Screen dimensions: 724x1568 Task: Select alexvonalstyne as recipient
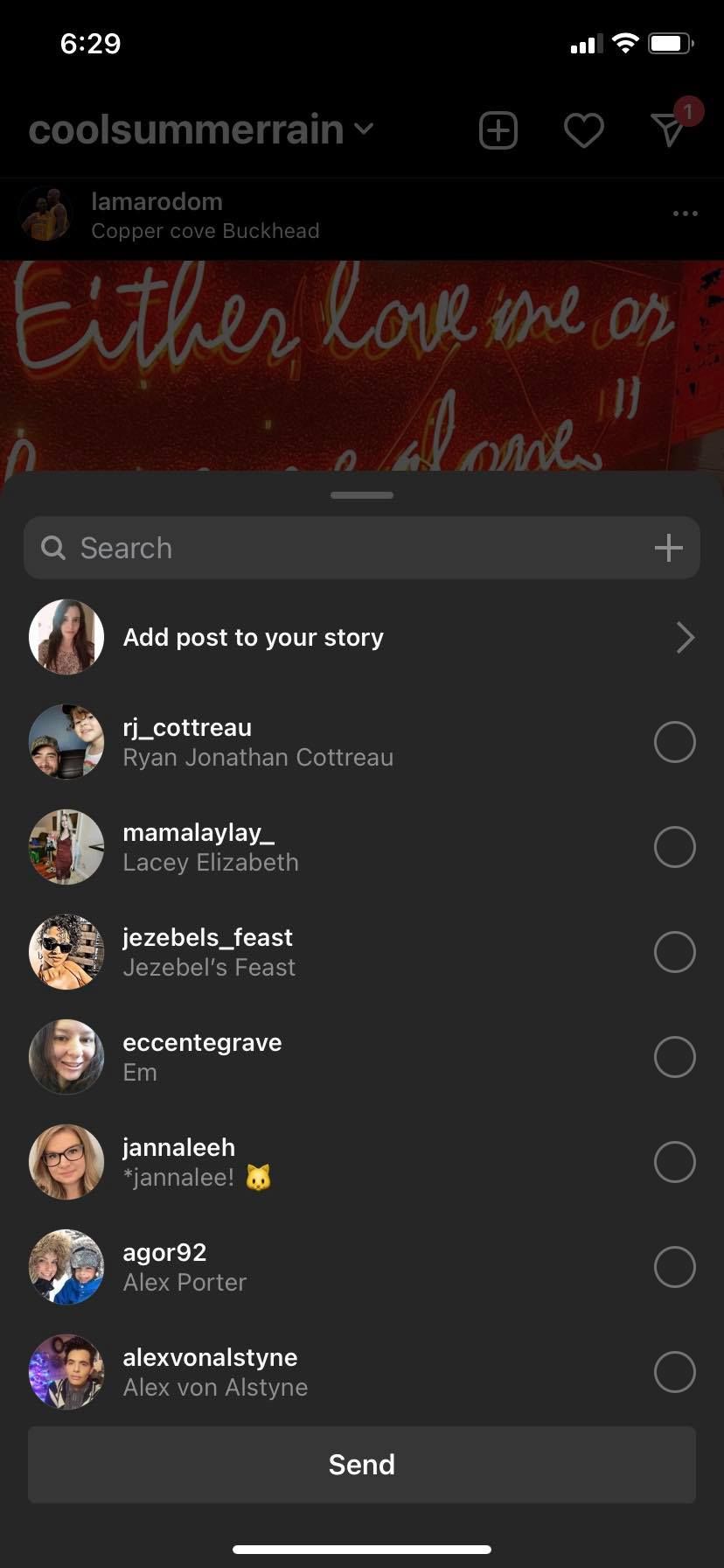[674, 1372]
